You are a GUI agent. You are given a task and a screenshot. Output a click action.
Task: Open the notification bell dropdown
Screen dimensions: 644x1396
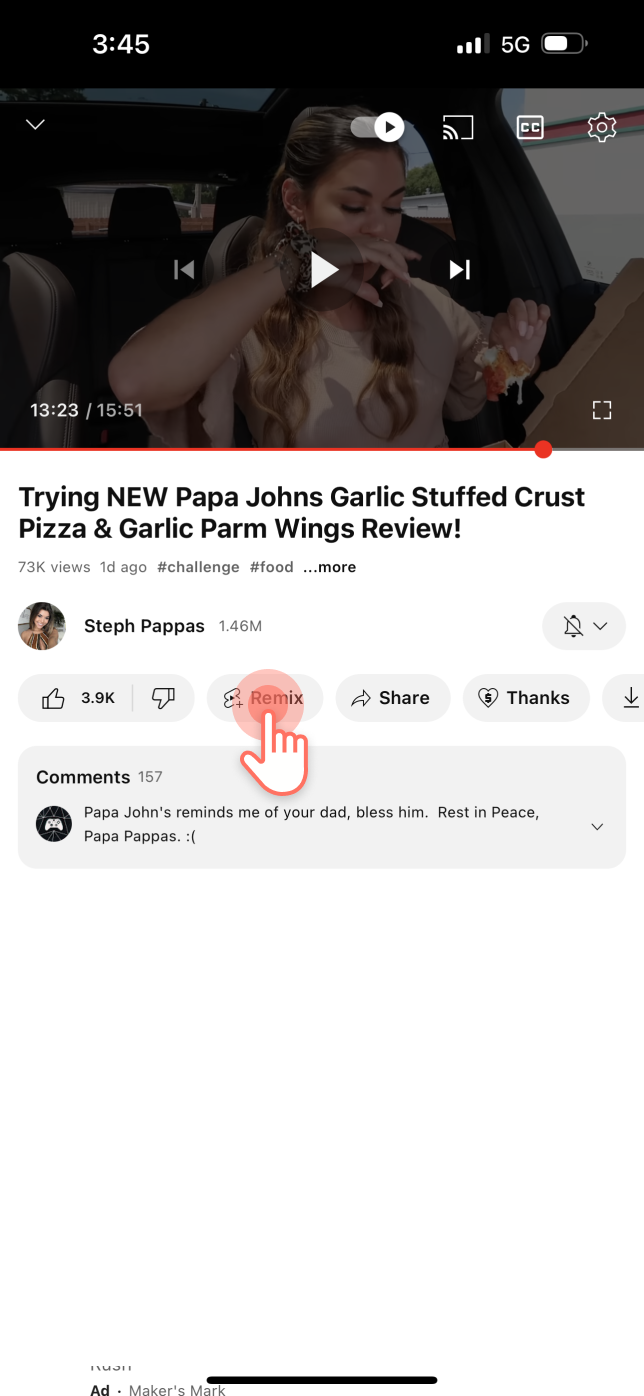click(584, 626)
